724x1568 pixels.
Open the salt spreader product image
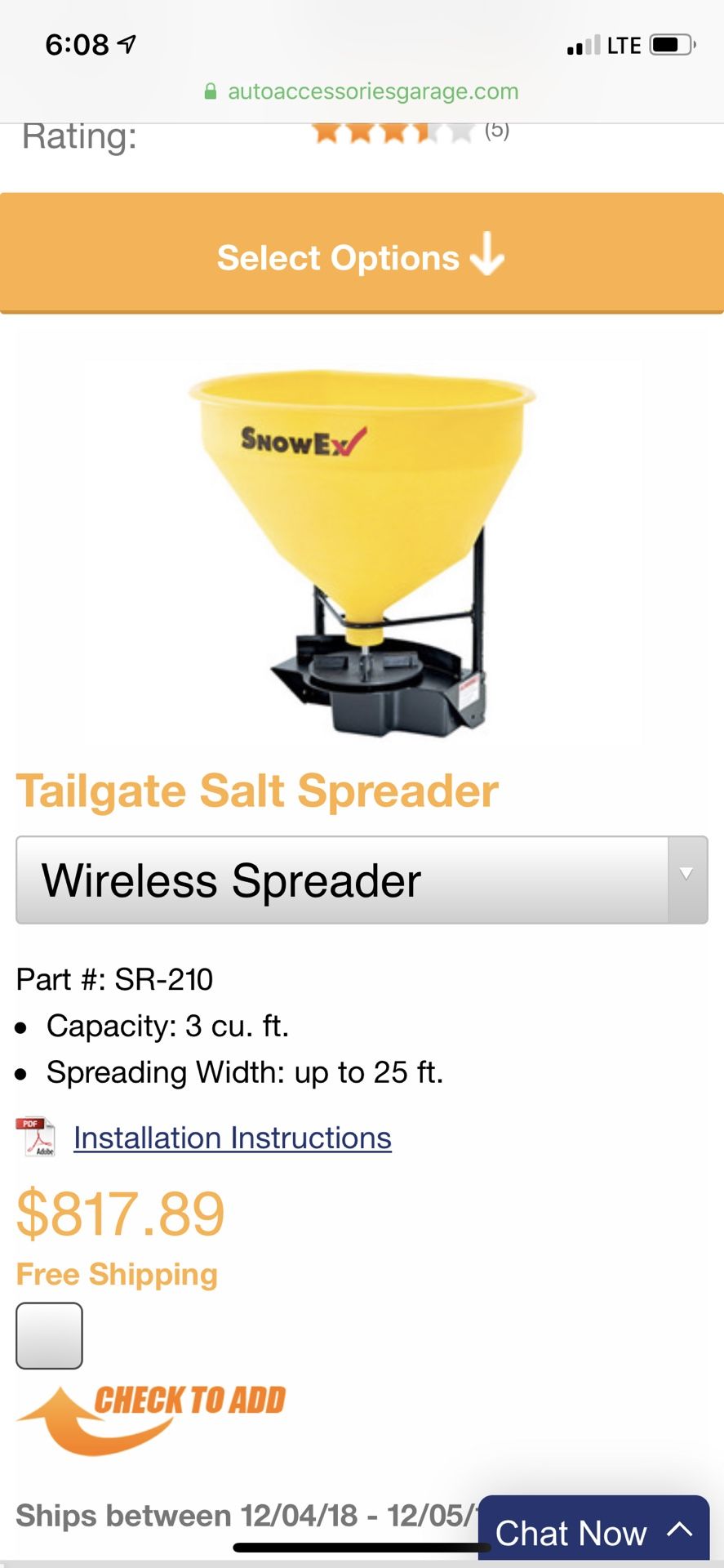coord(362,553)
